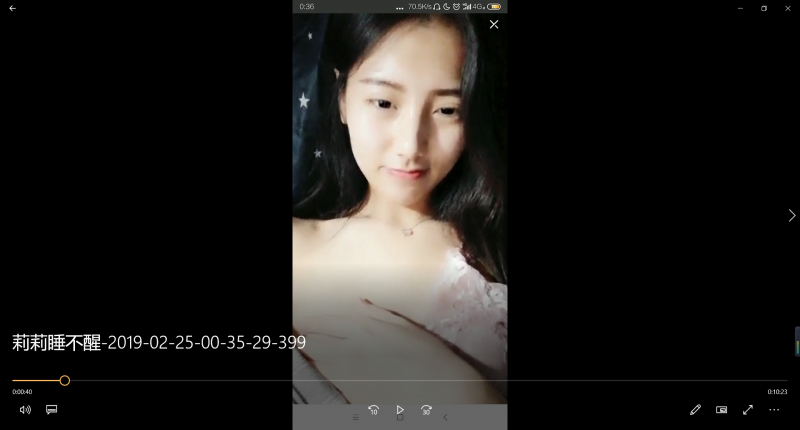Viewport: 800px width, 430px height.
Task: Skip back 10 seconds
Action: (x=373, y=410)
